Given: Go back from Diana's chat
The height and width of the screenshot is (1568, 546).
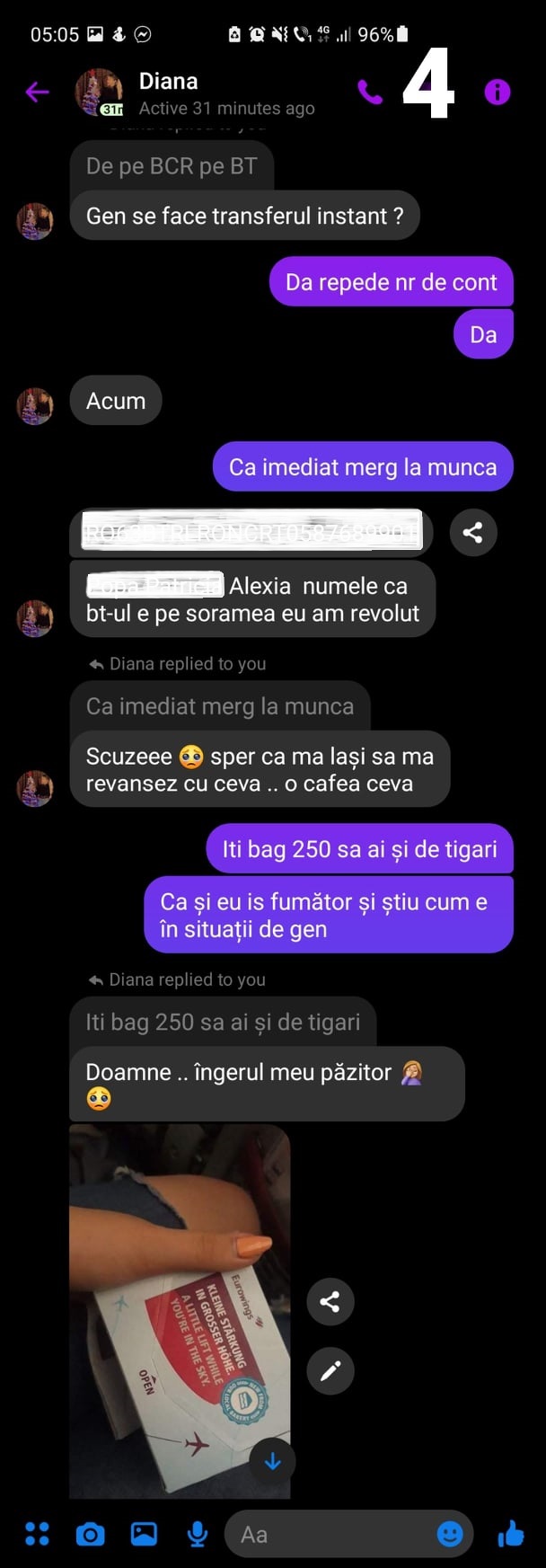Looking at the screenshot, I should tap(37, 92).
